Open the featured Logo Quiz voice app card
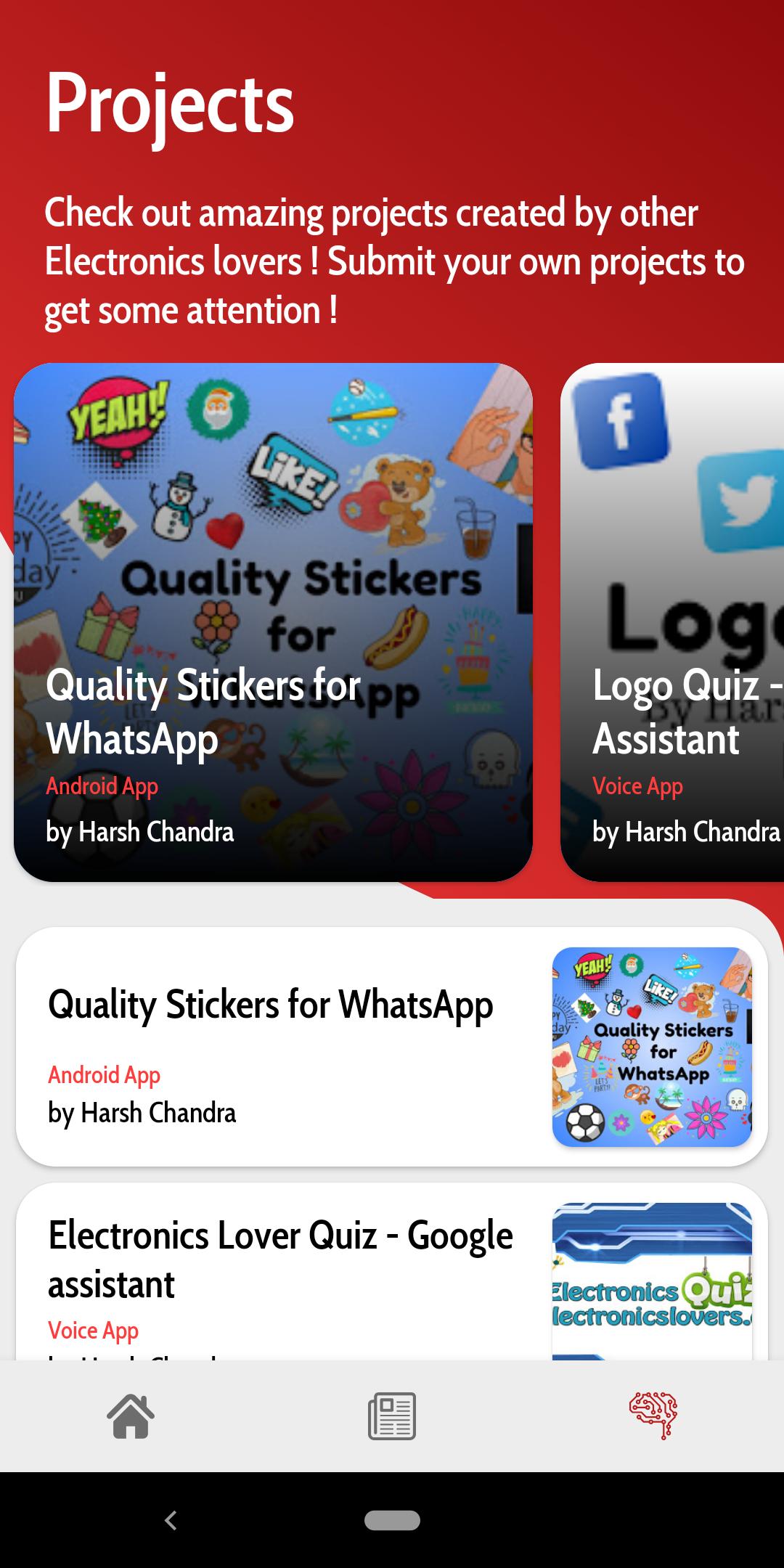The width and height of the screenshot is (784, 1568). tap(672, 622)
